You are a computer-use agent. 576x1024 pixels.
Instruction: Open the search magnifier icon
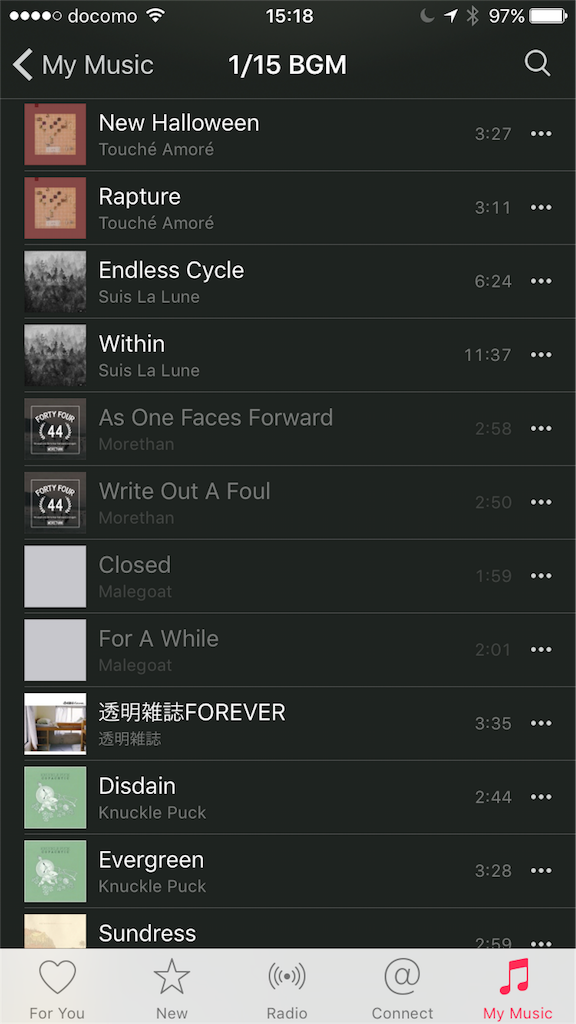[x=537, y=64]
